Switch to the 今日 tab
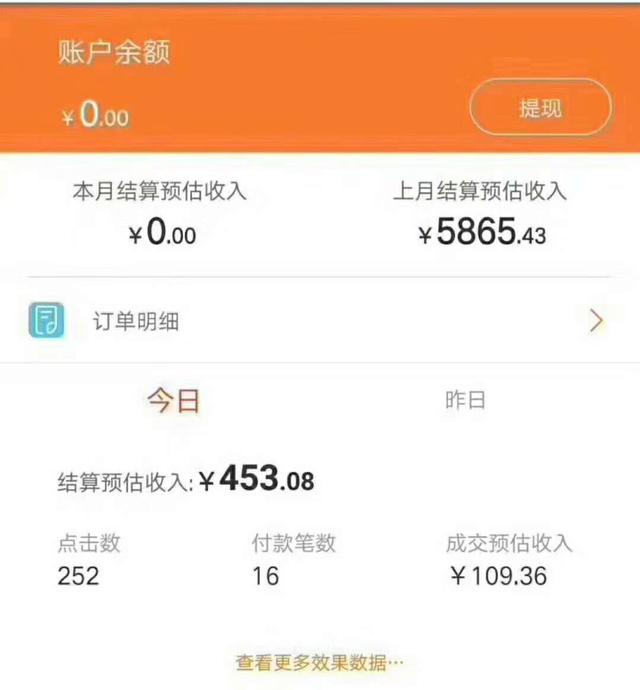This screenshot has height=690, width=640. click(x=174, y=401)
